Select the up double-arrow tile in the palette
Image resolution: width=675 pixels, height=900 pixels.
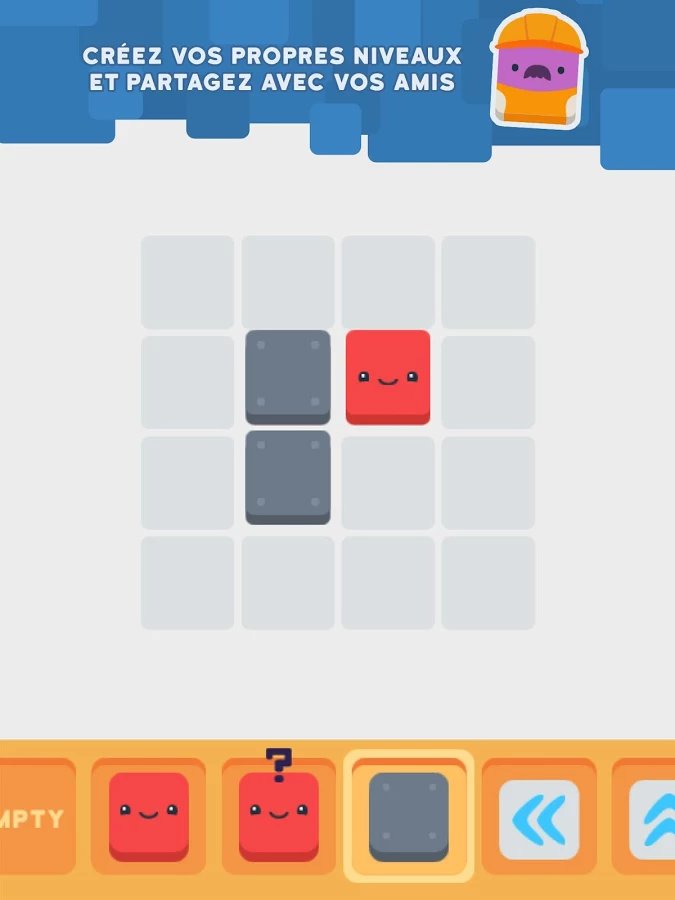coord(650,818)
